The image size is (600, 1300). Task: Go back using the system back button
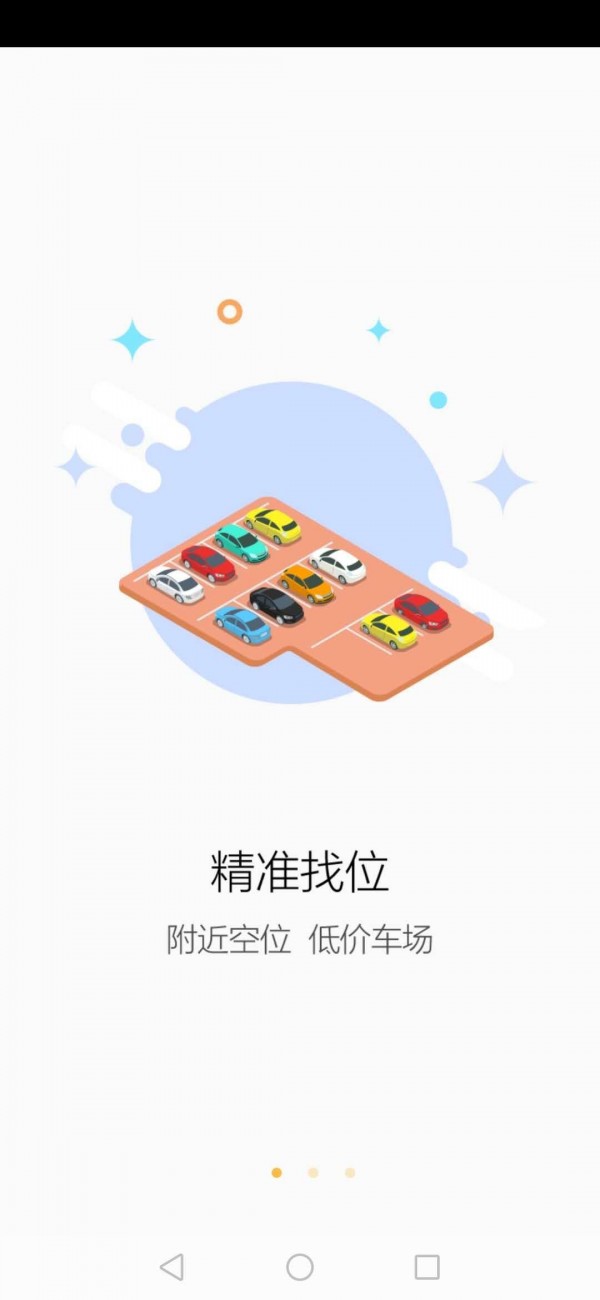point(172,1267)
